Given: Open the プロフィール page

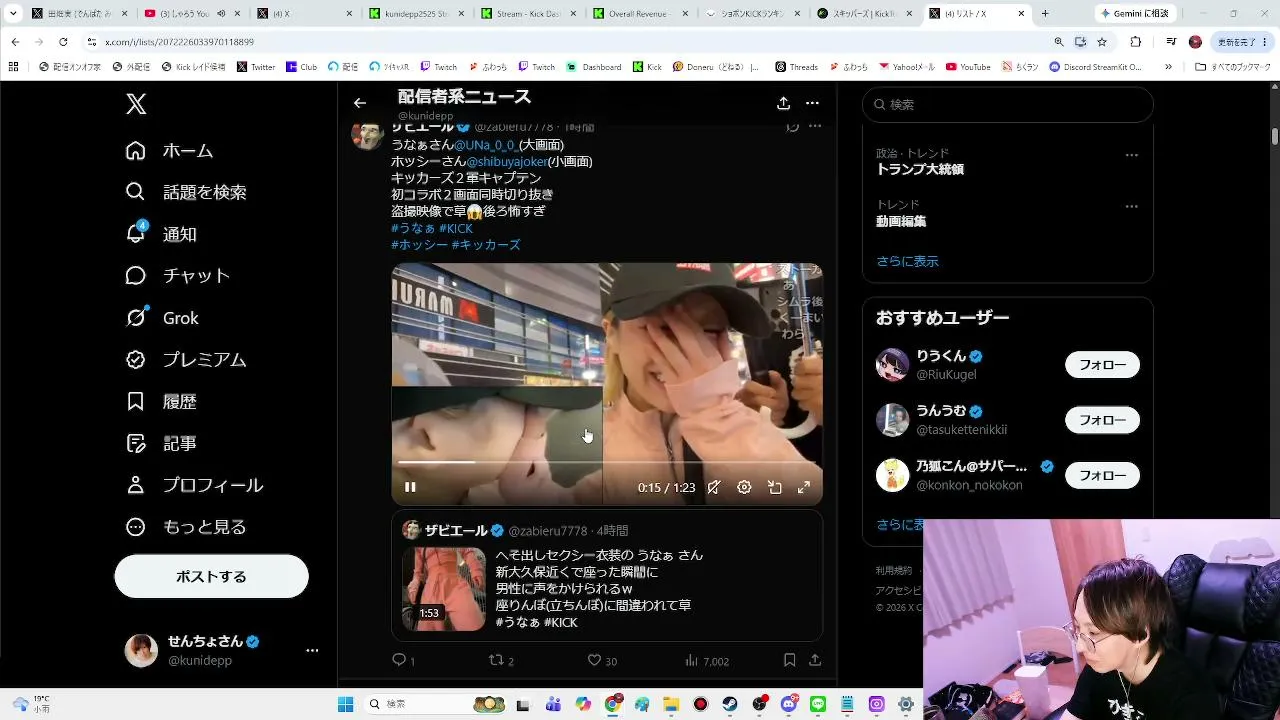Looking at the screenshot, I should pos(195,485).
